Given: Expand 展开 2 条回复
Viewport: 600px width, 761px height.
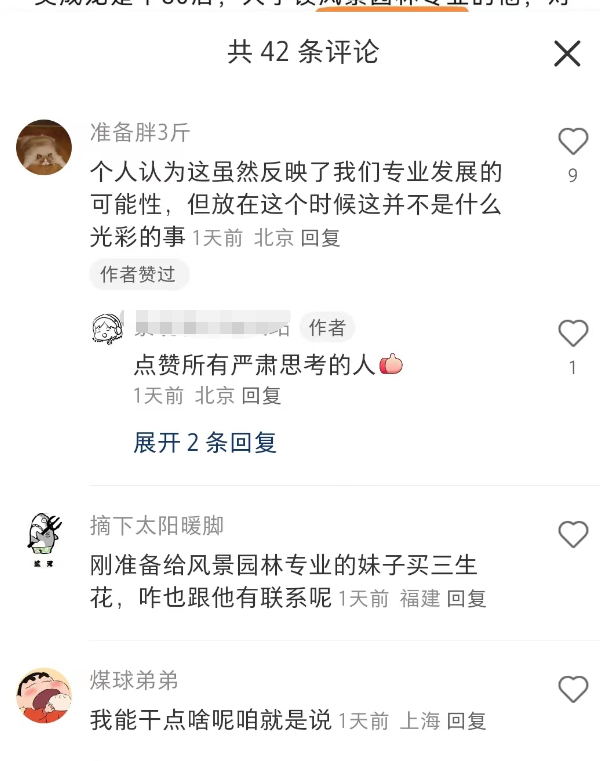Looking at the screenshot, I should click(x=205, y=443).
